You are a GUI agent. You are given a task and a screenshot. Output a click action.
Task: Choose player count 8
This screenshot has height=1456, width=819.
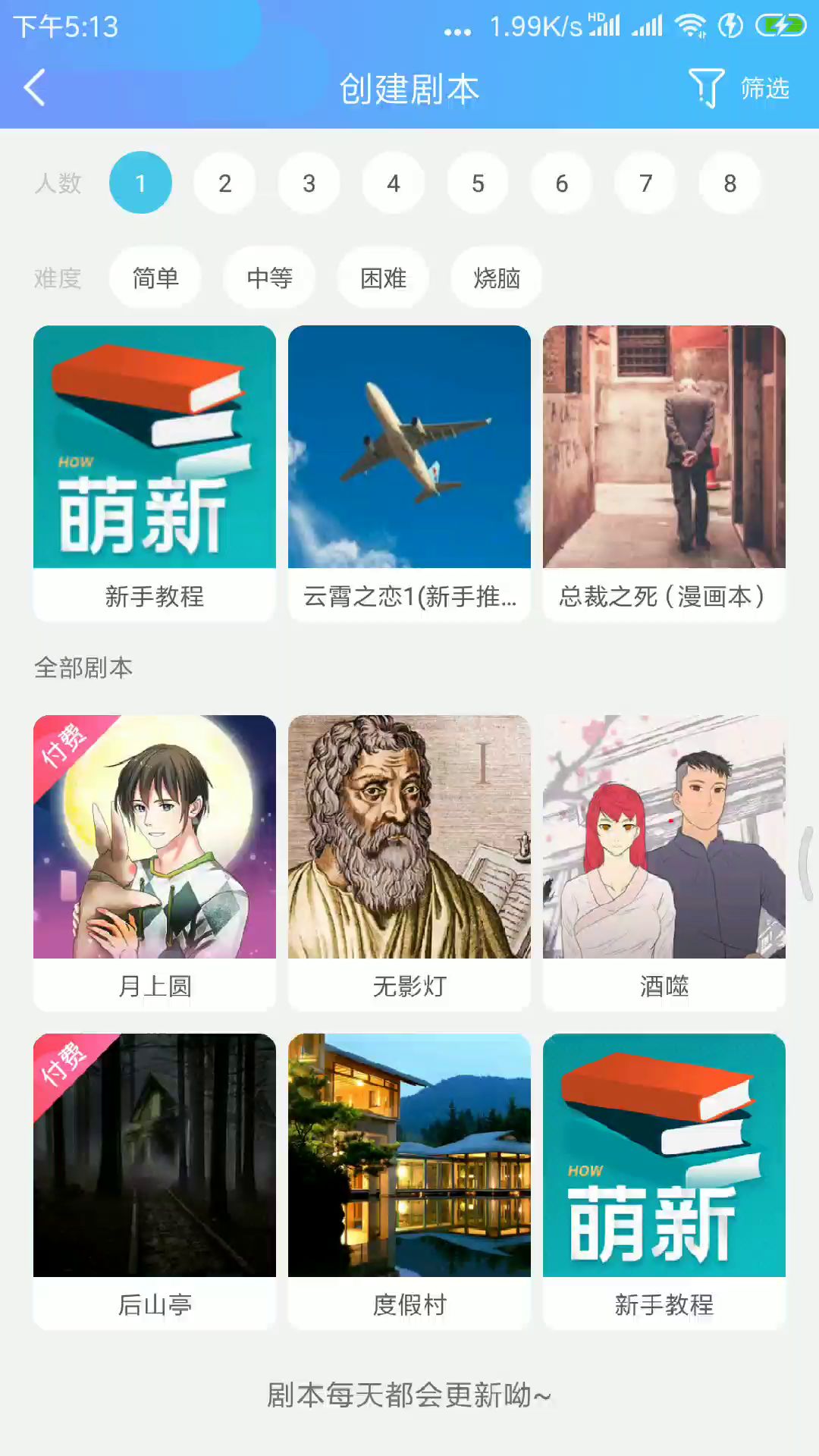point(730,183)
